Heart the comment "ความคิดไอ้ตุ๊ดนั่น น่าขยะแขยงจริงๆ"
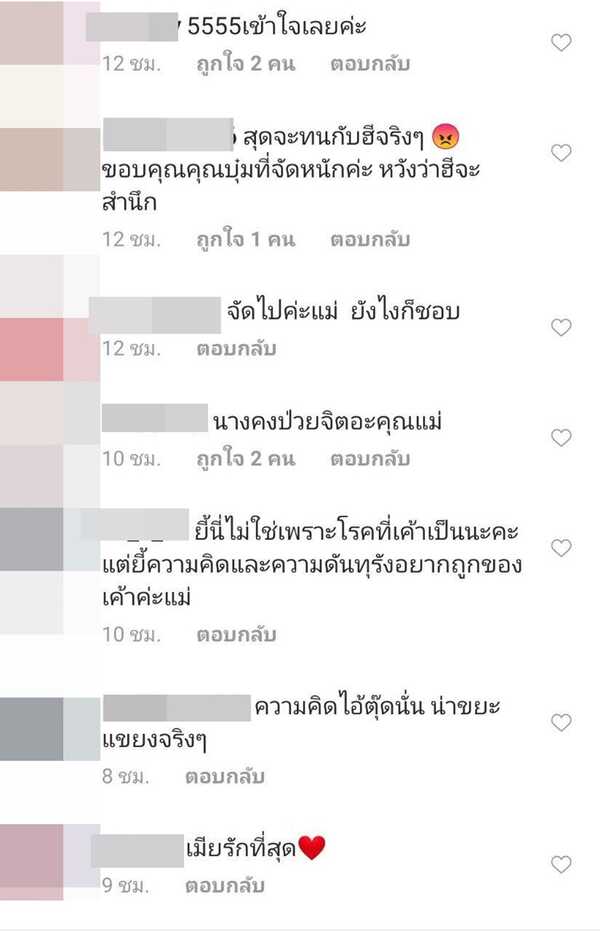 point(562,722)
